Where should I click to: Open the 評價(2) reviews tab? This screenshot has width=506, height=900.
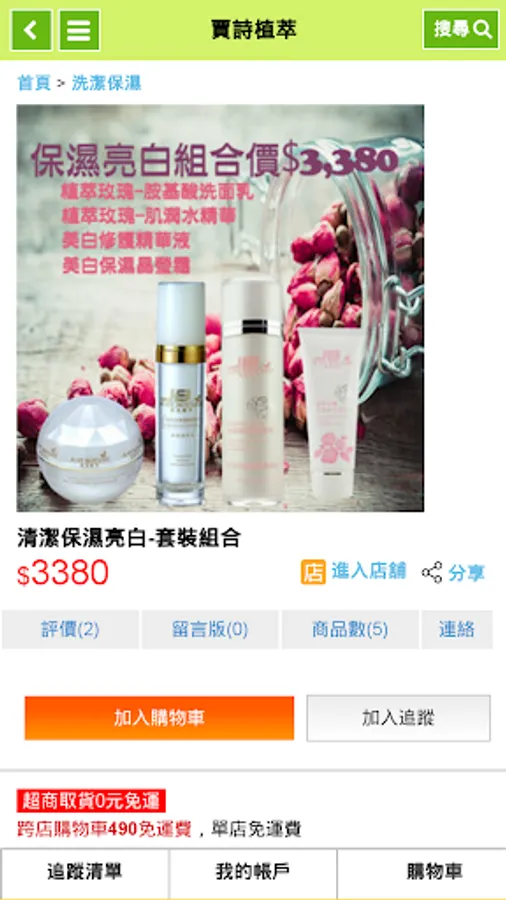(70, 630)
